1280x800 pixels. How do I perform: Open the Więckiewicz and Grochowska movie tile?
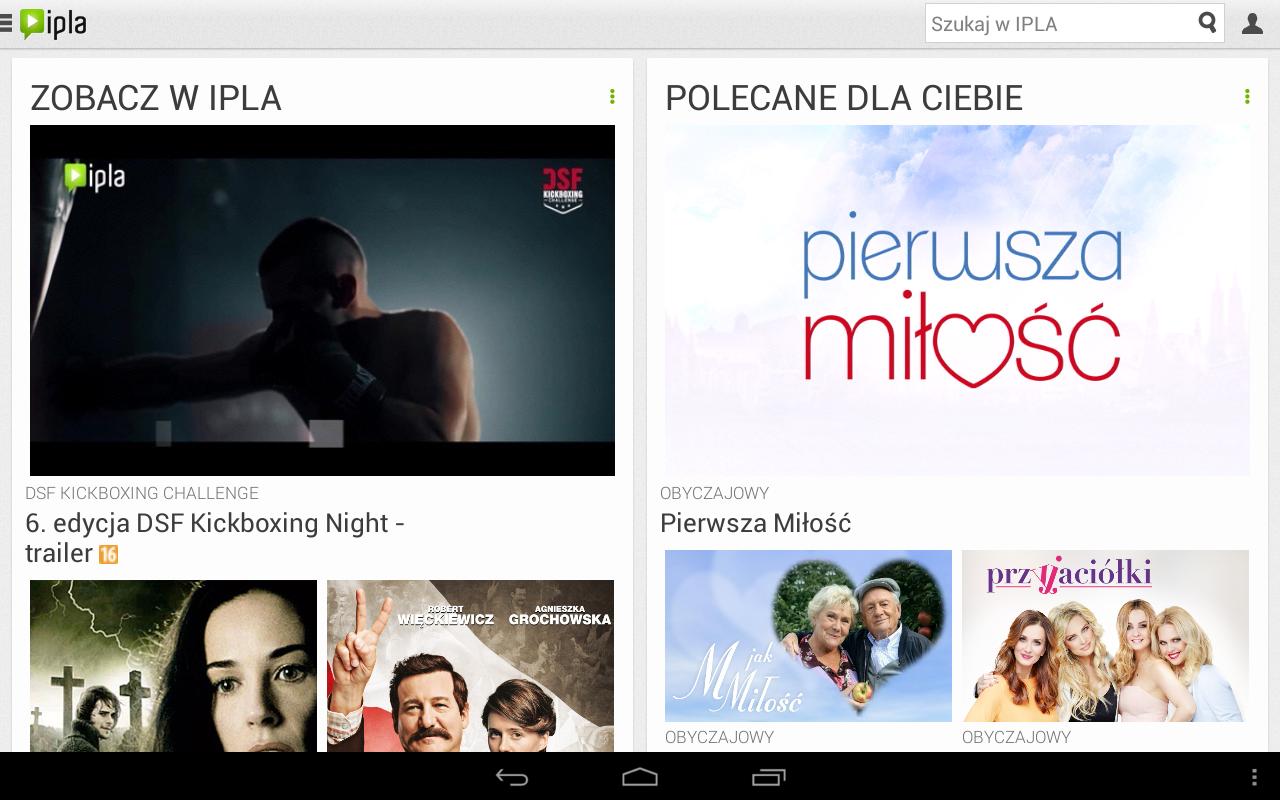coord(470,666)
